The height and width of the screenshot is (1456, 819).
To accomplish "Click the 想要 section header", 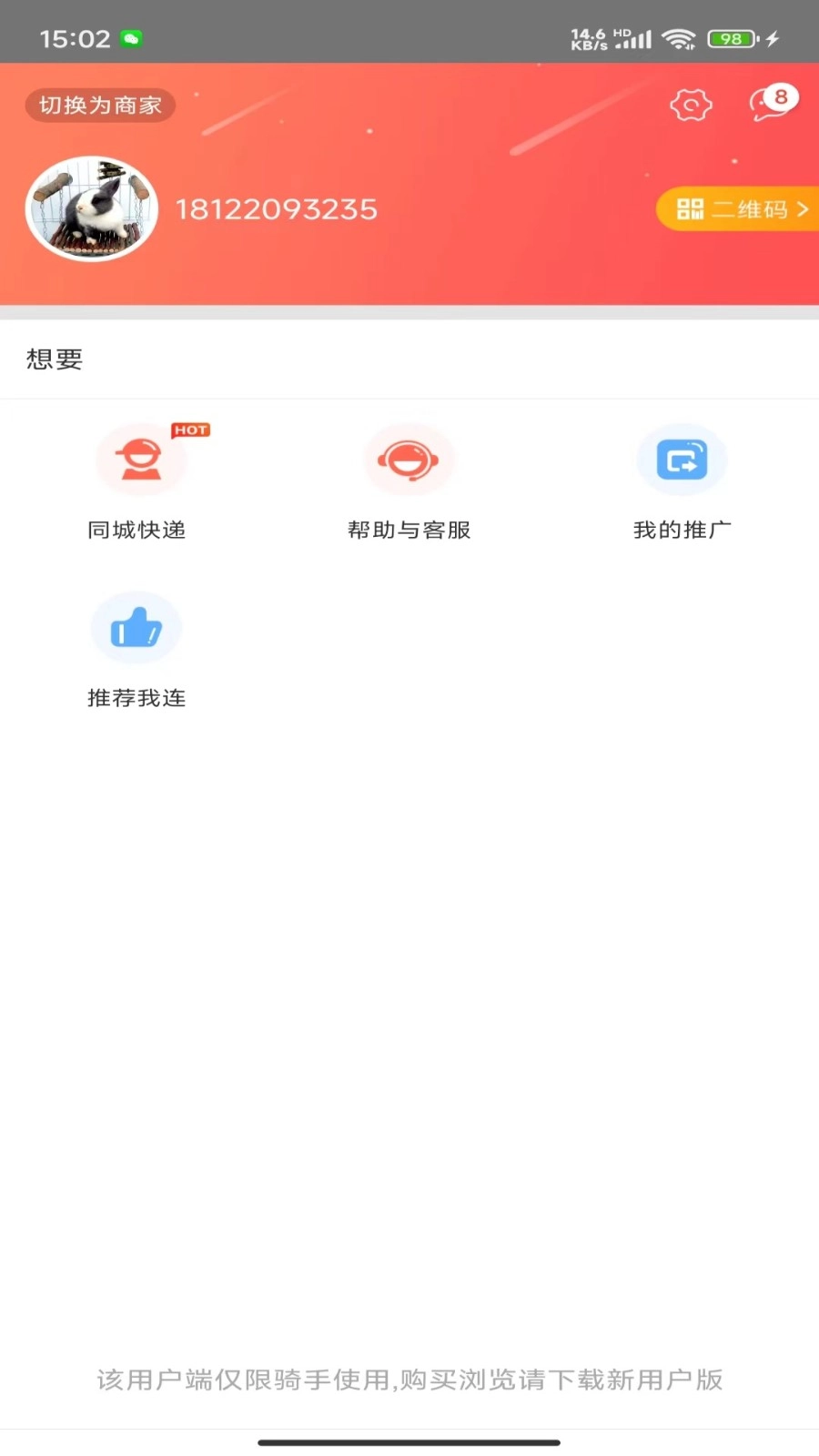I will coord(53,359).
